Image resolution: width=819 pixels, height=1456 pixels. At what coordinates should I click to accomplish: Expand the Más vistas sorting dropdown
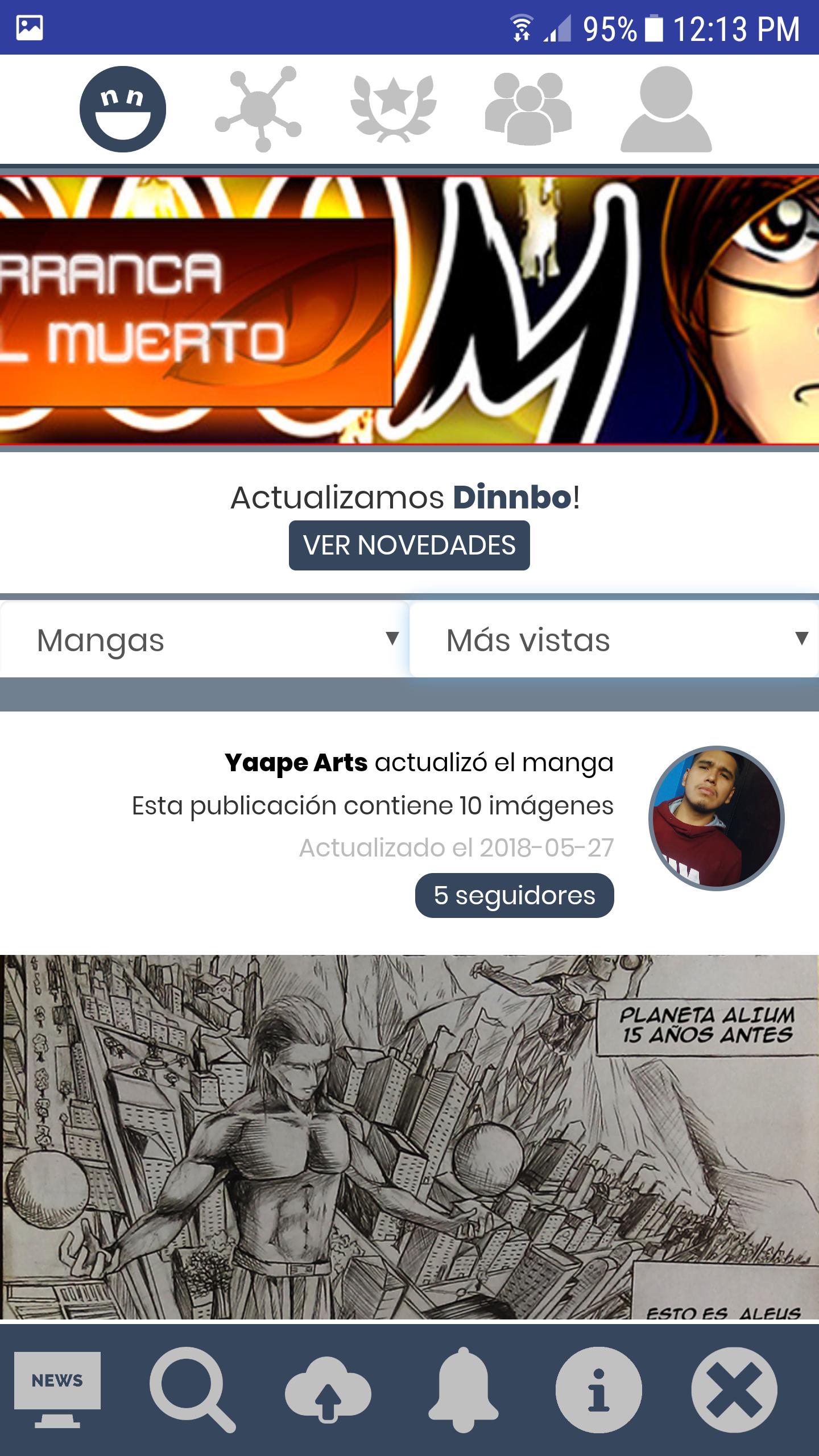614,640
